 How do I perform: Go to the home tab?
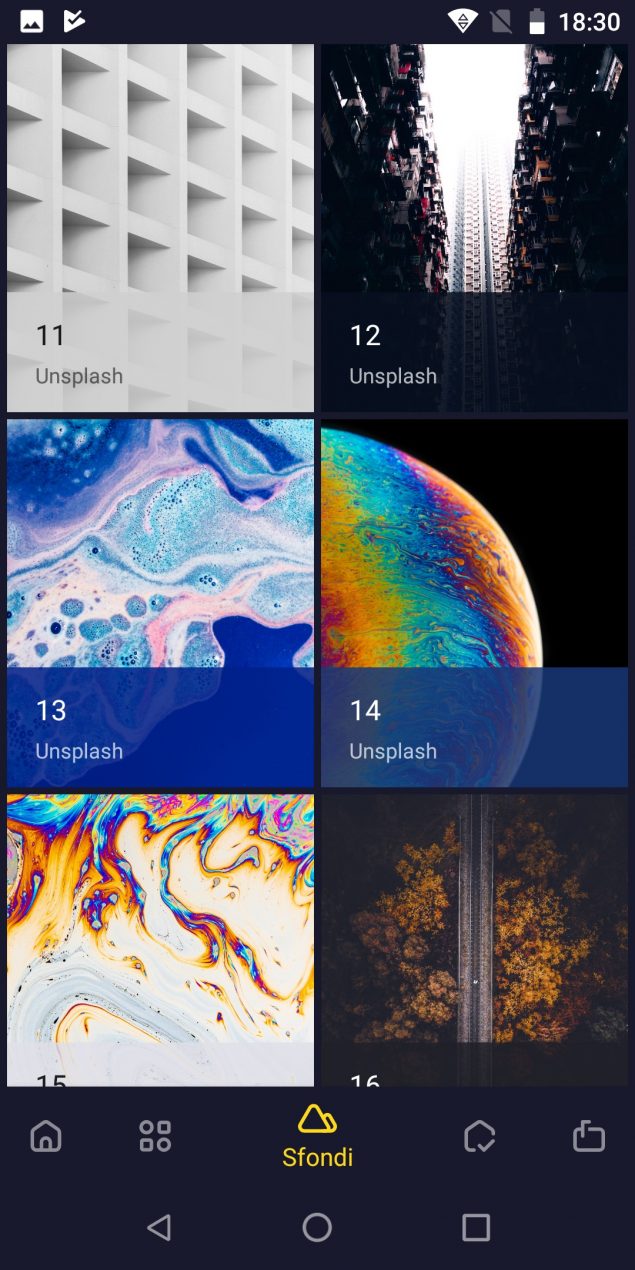pyautogui.click(x=46, y=1137)
